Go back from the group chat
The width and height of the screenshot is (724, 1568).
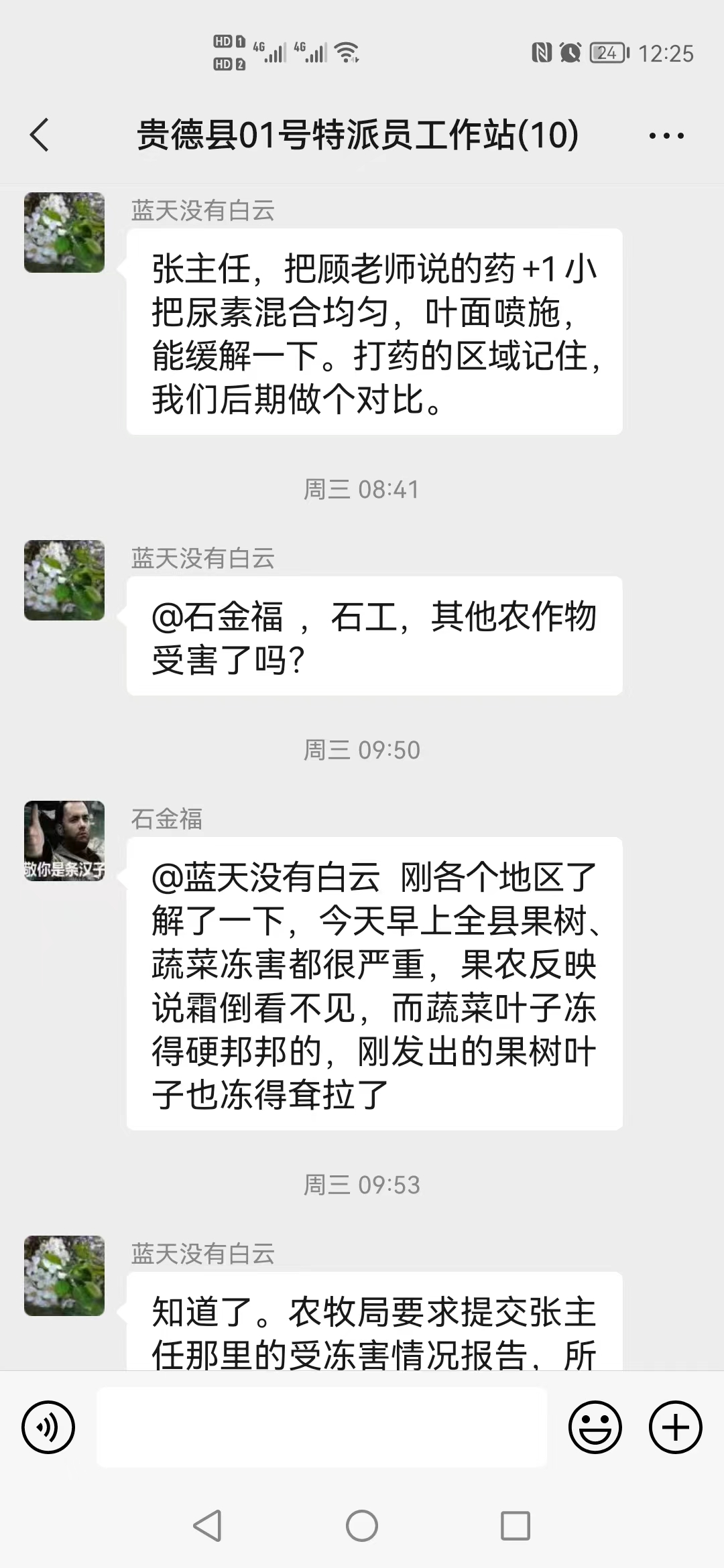click(x=40, y=135)
